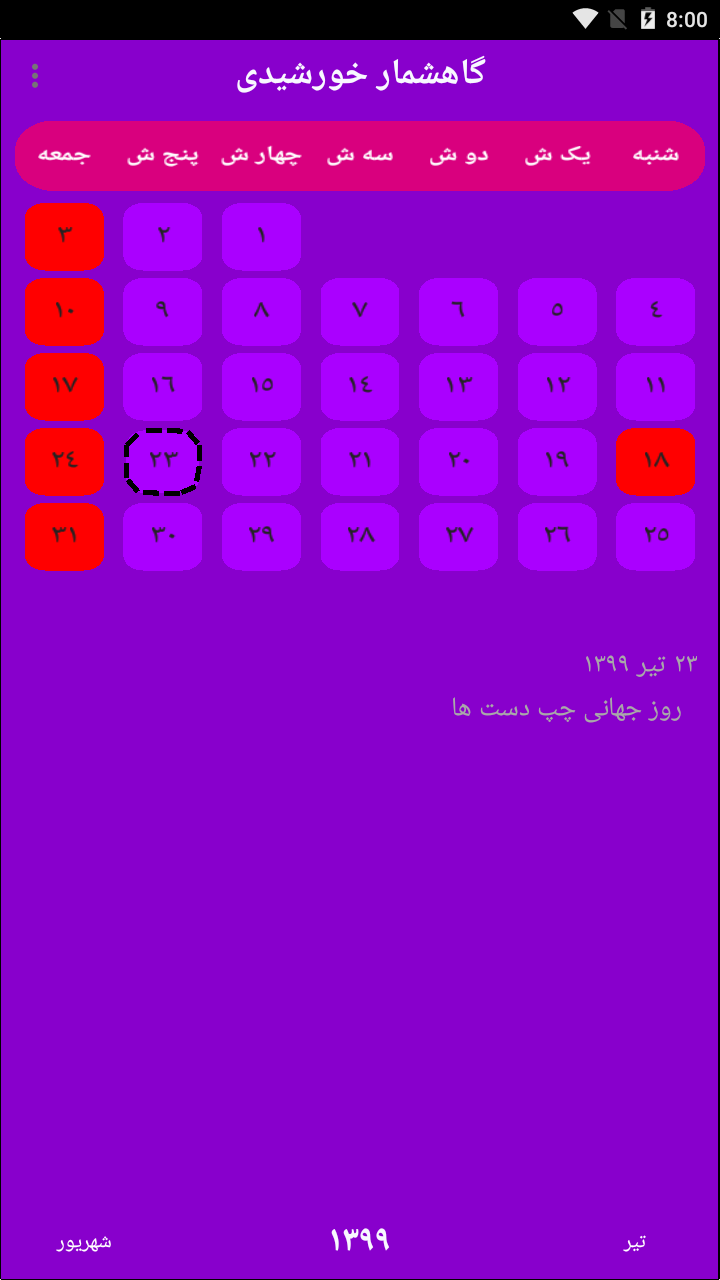Image resolution: width=720 pixels, height=1280 pixels.
Task: Select day 30 of the month
Action: coord(163,536)
